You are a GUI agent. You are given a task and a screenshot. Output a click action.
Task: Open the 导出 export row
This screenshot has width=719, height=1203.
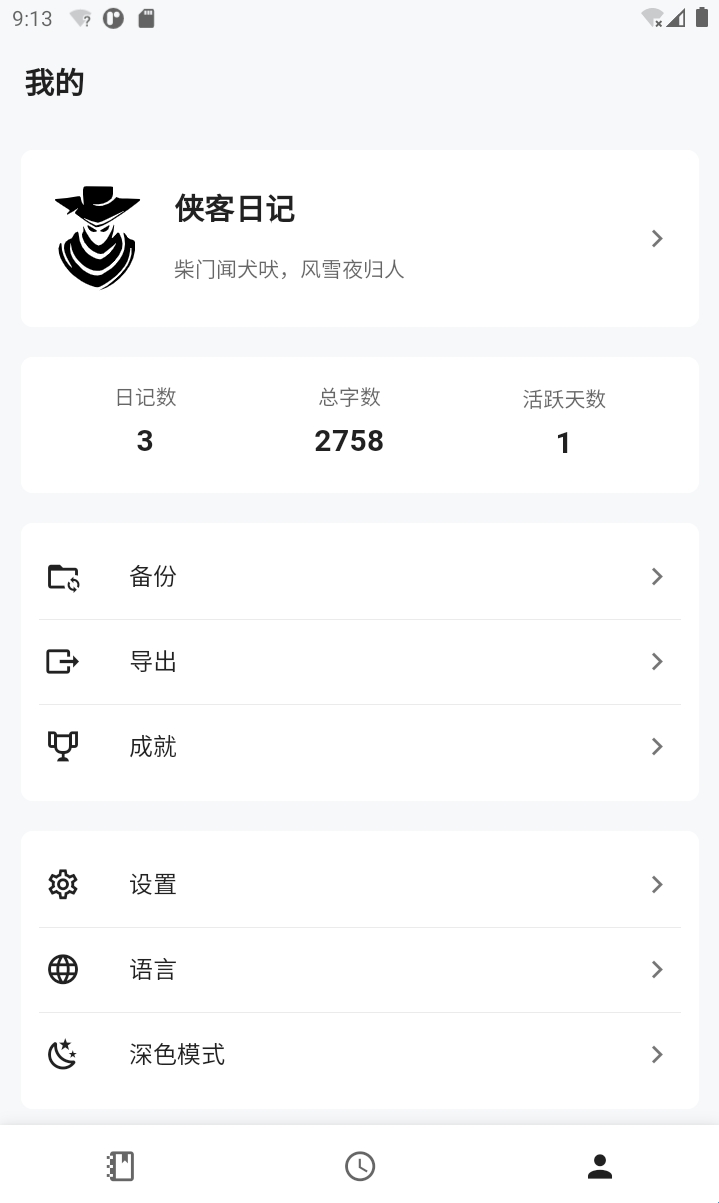[359, 662]
